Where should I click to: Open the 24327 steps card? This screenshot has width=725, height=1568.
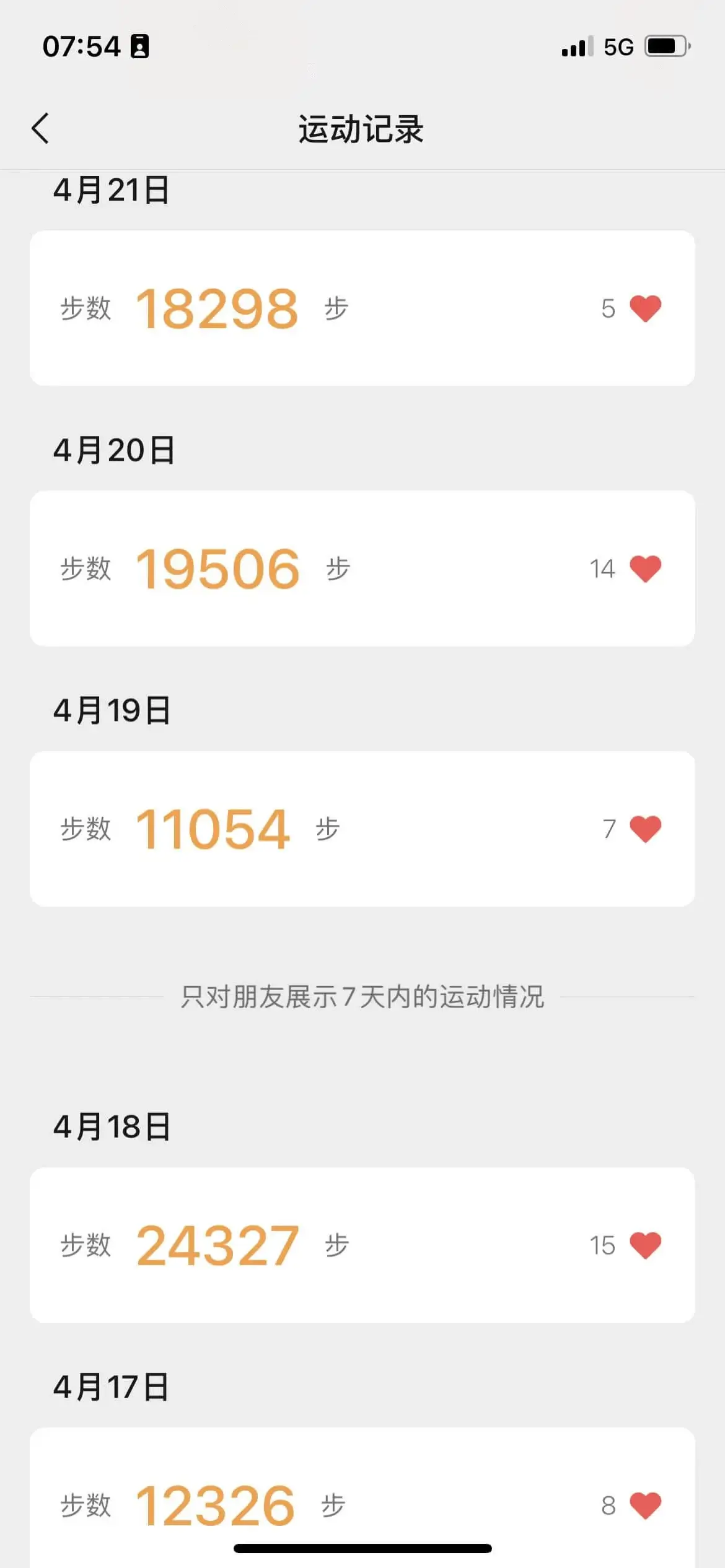coord(362,1245)
